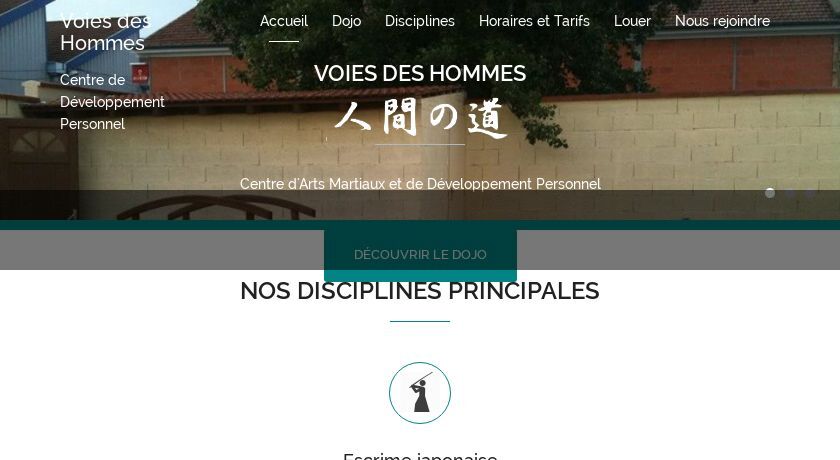Tap the Découvrir le dojo button
The image size is (840, 460).
click(420, 255)
